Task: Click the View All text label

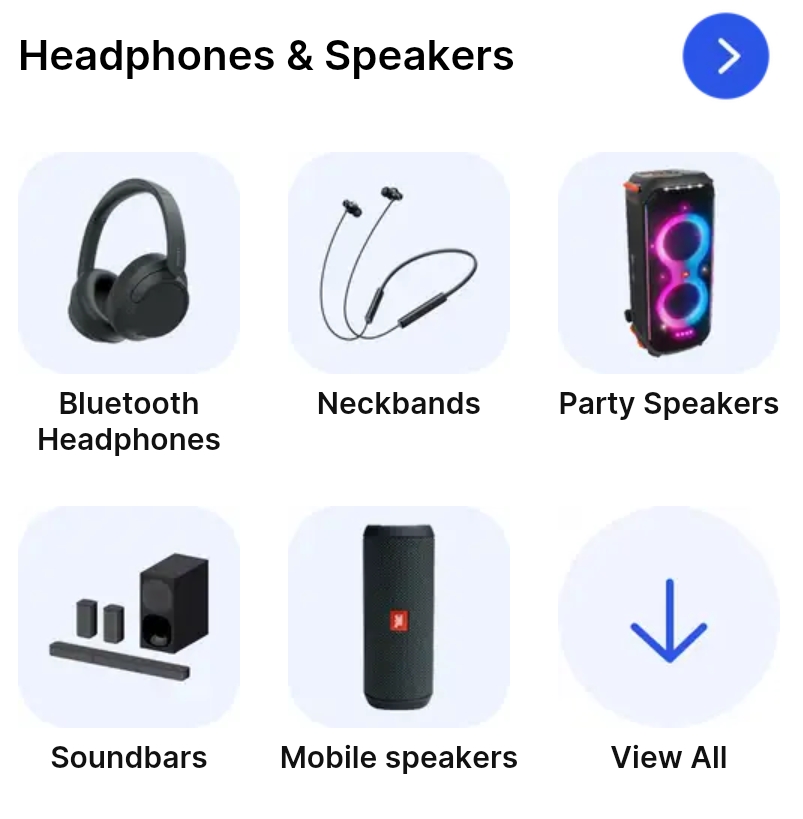Action: coord(668,758)
